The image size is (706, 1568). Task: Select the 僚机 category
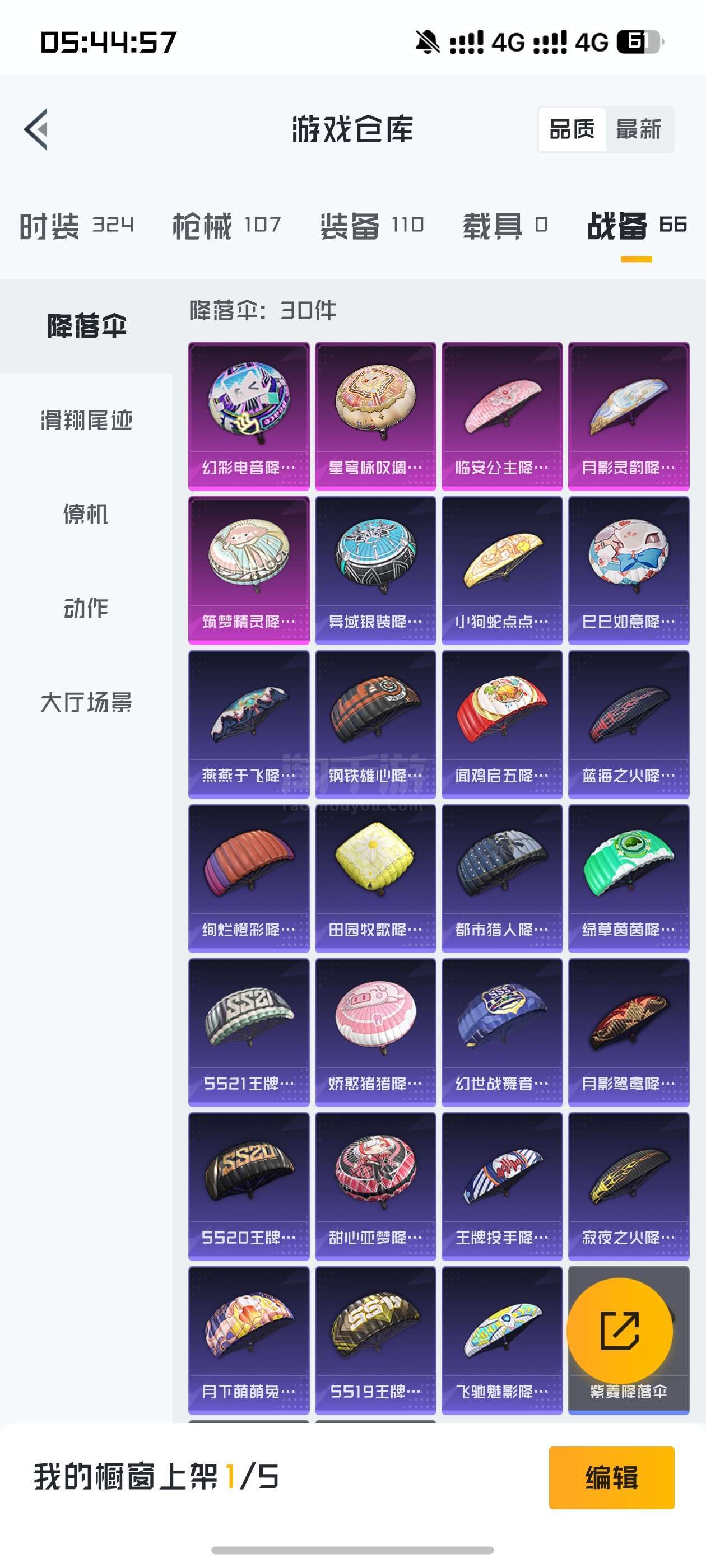coord(86,514)
